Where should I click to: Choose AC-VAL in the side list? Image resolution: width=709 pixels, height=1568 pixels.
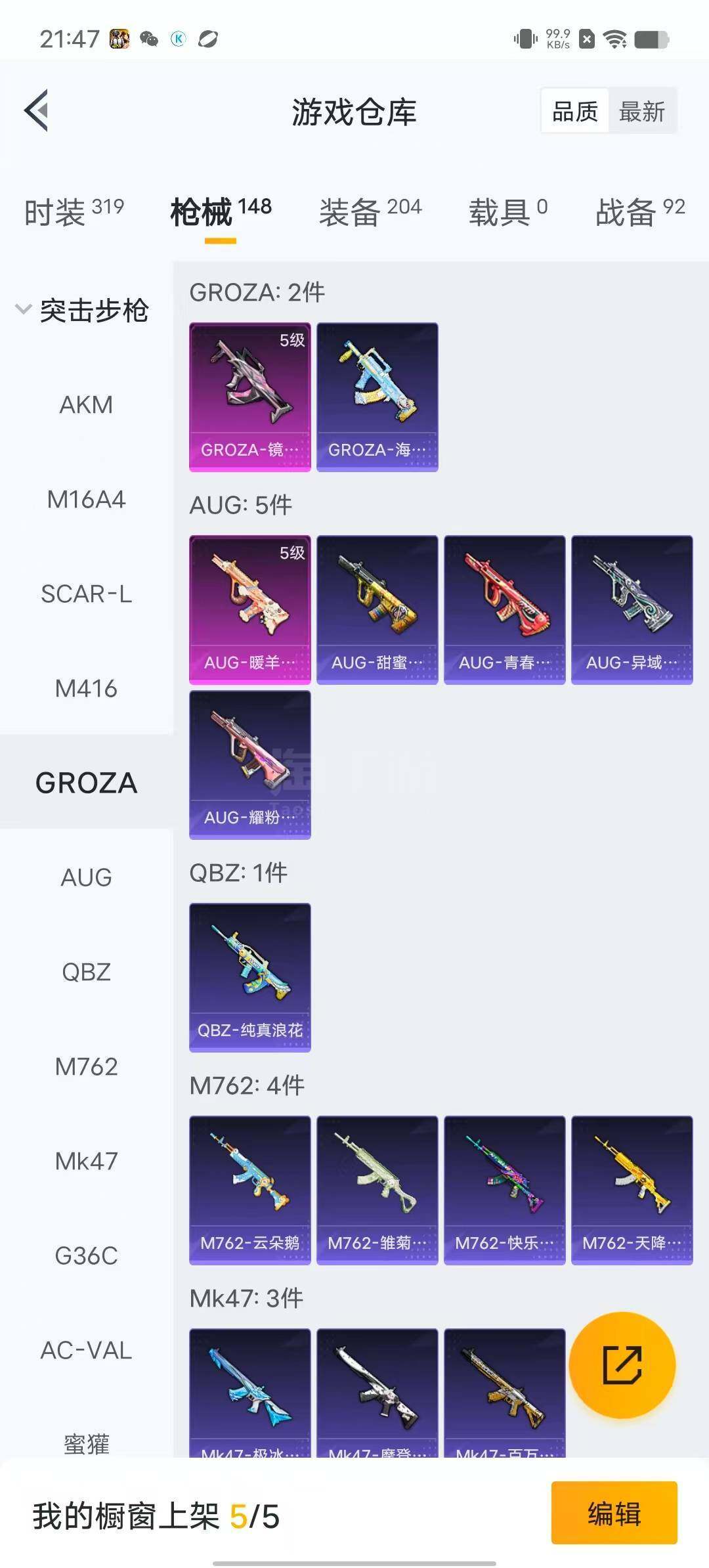86,1350
